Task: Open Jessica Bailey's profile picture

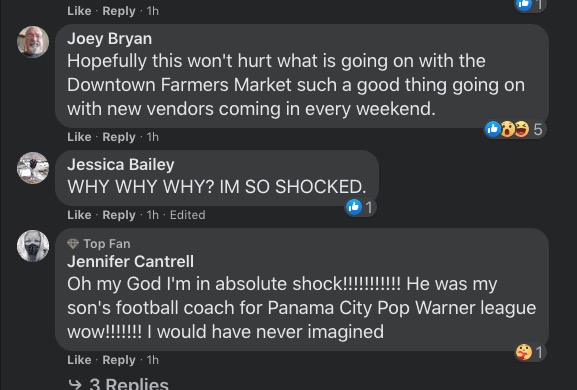Action: [33, 168]
